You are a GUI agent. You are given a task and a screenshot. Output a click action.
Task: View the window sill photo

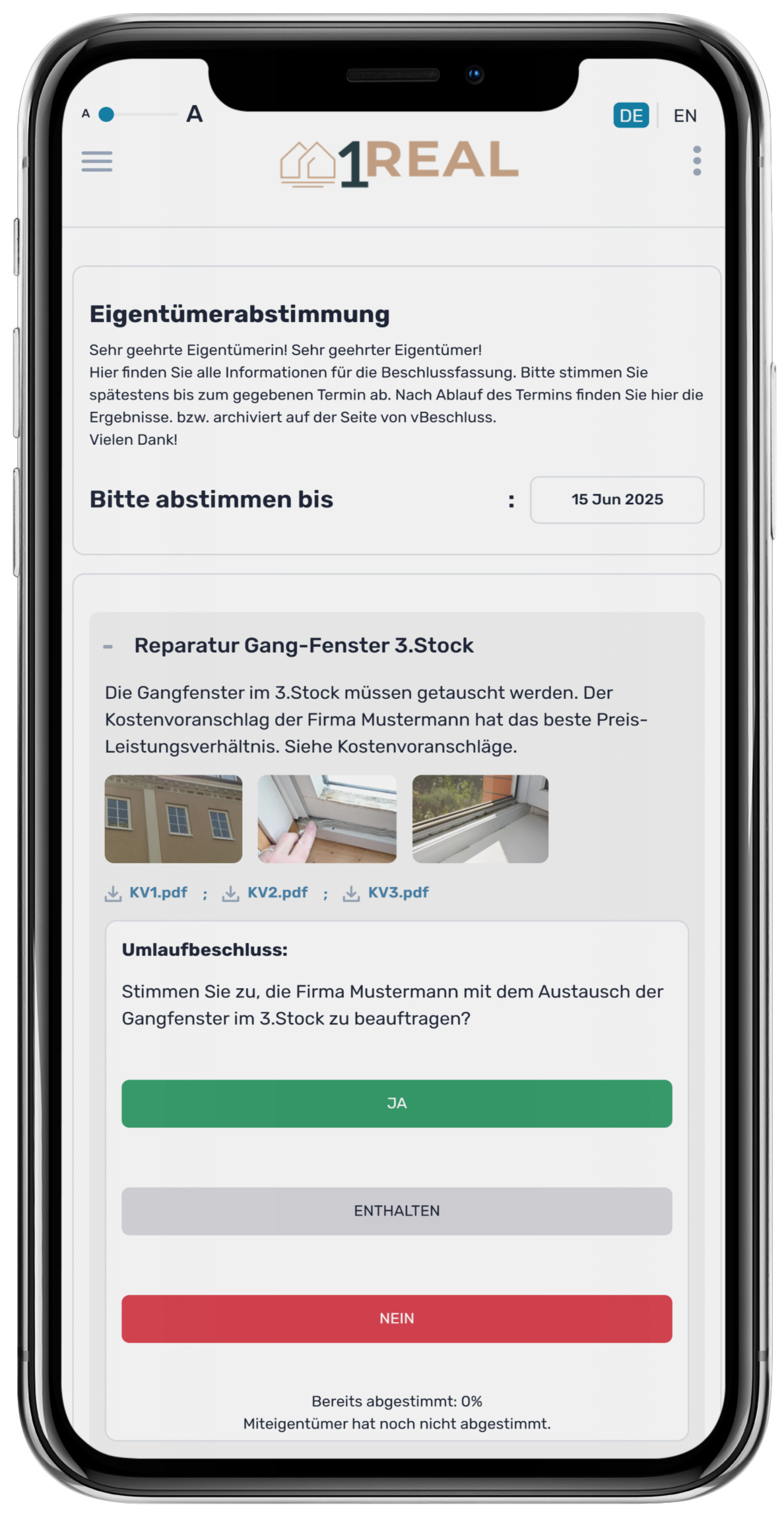(x=480, y=818)
